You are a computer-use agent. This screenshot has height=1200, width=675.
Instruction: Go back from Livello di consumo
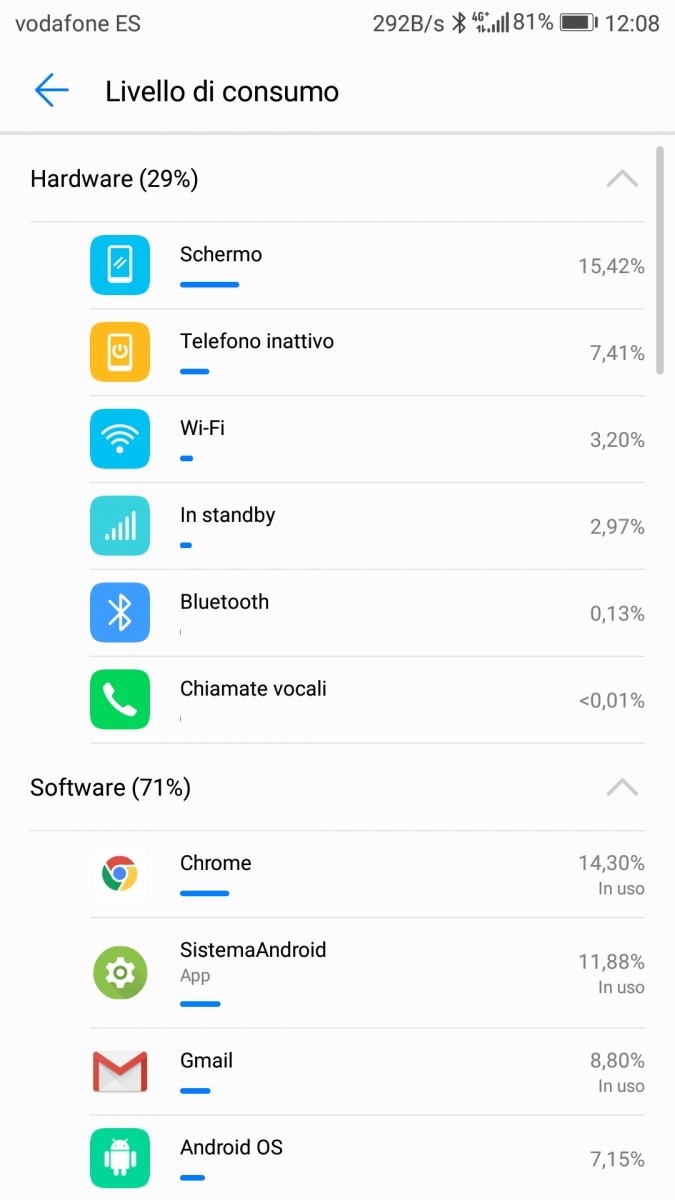[51, 91]
